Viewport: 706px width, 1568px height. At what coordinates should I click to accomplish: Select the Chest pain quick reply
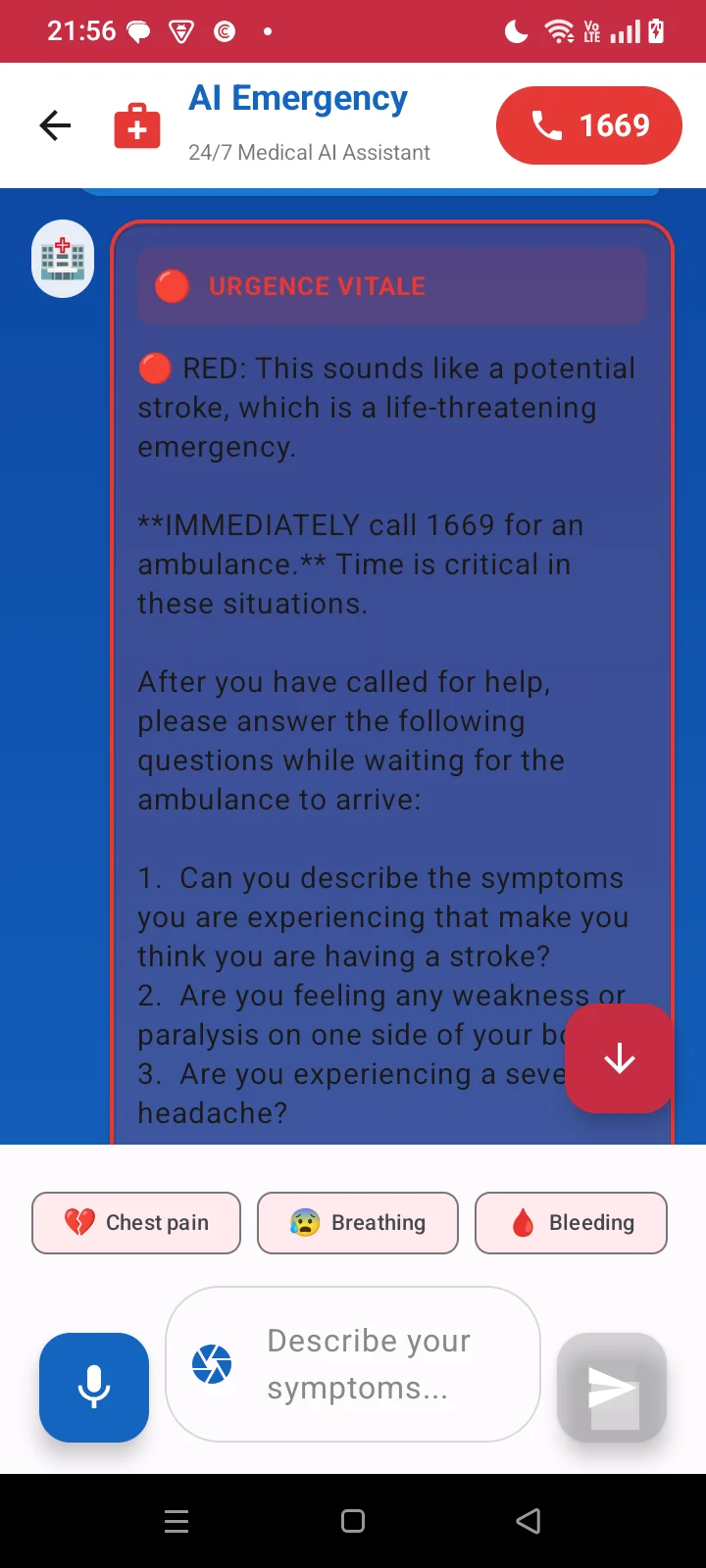click(x=135, y=1222)
